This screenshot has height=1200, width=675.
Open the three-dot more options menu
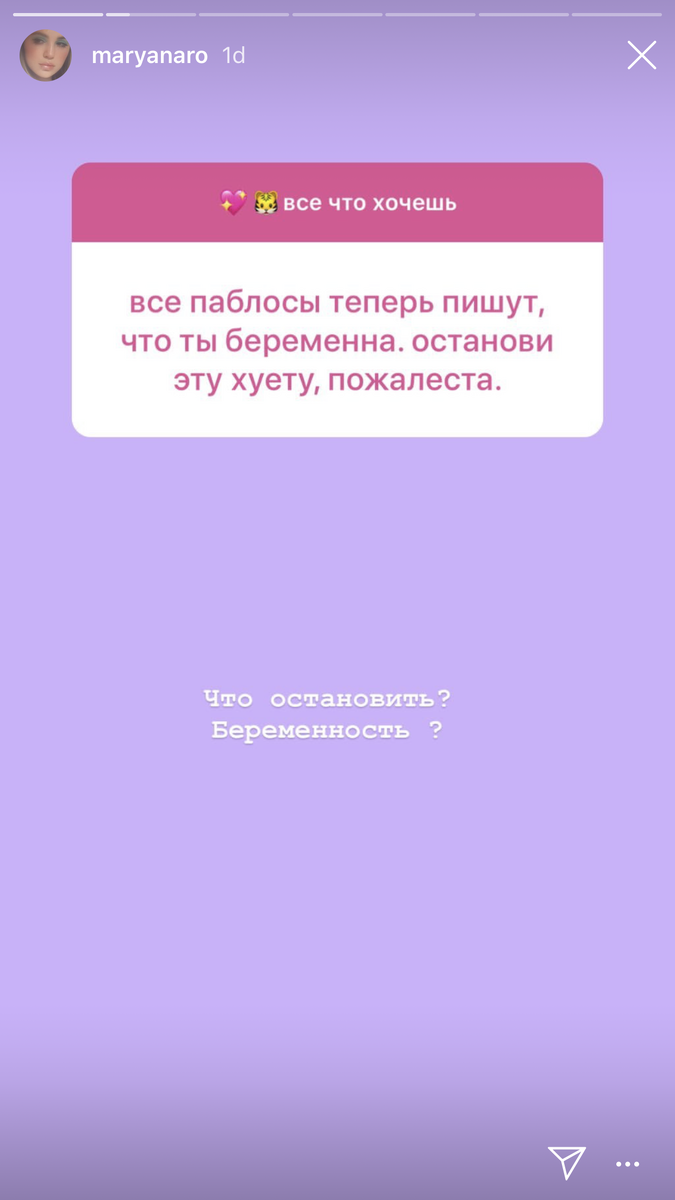627,1164
